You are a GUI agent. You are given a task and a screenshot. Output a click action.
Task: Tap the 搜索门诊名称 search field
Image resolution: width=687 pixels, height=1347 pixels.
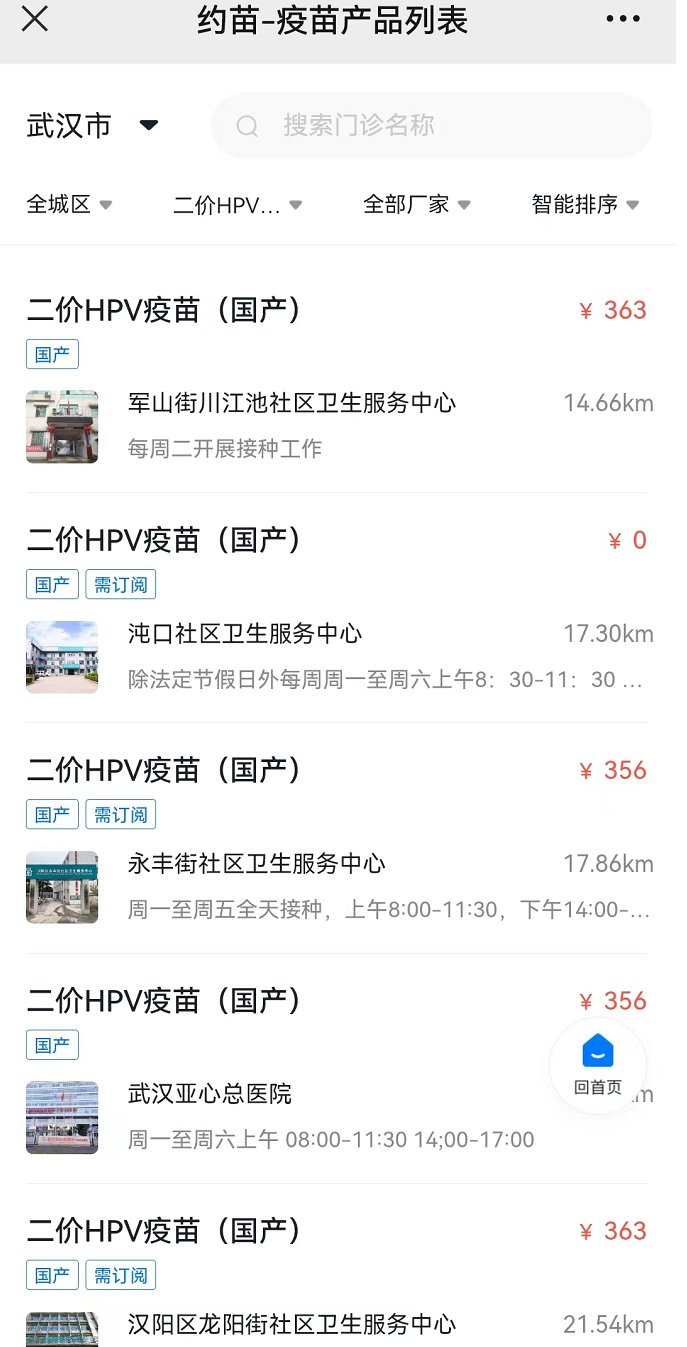(x=432, y=126)
